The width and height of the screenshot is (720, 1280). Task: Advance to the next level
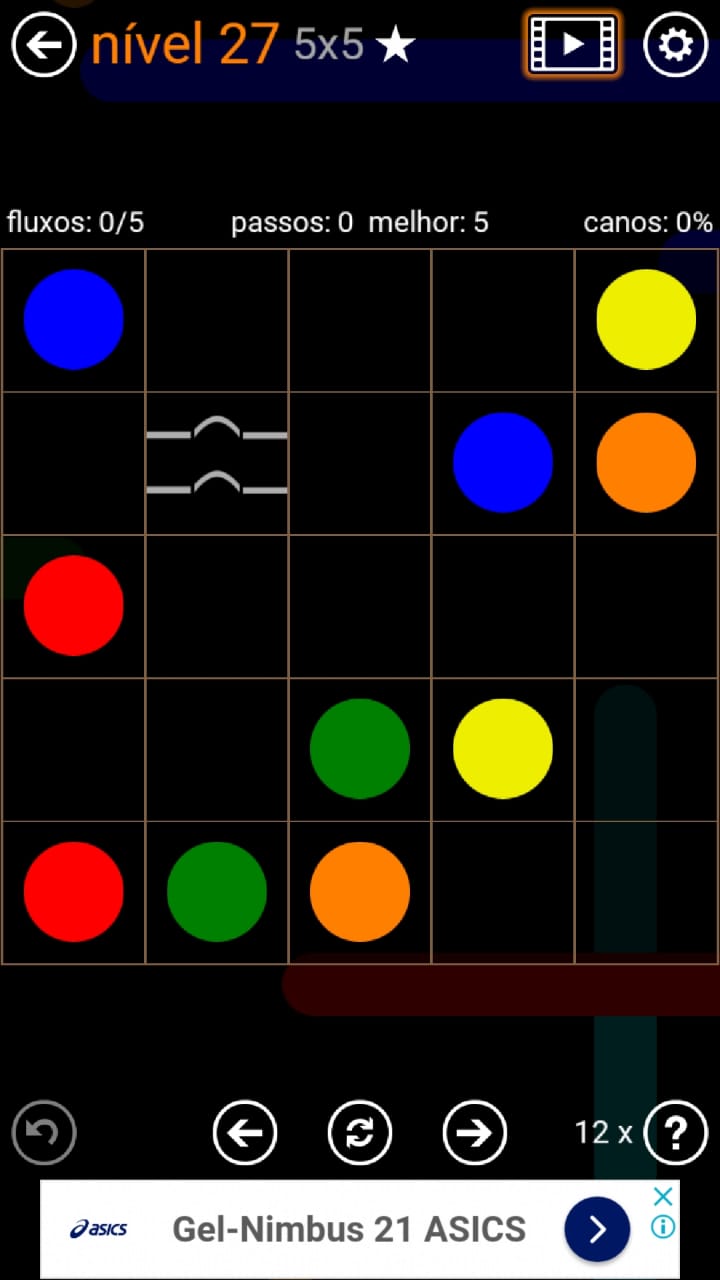[474, 1133]
